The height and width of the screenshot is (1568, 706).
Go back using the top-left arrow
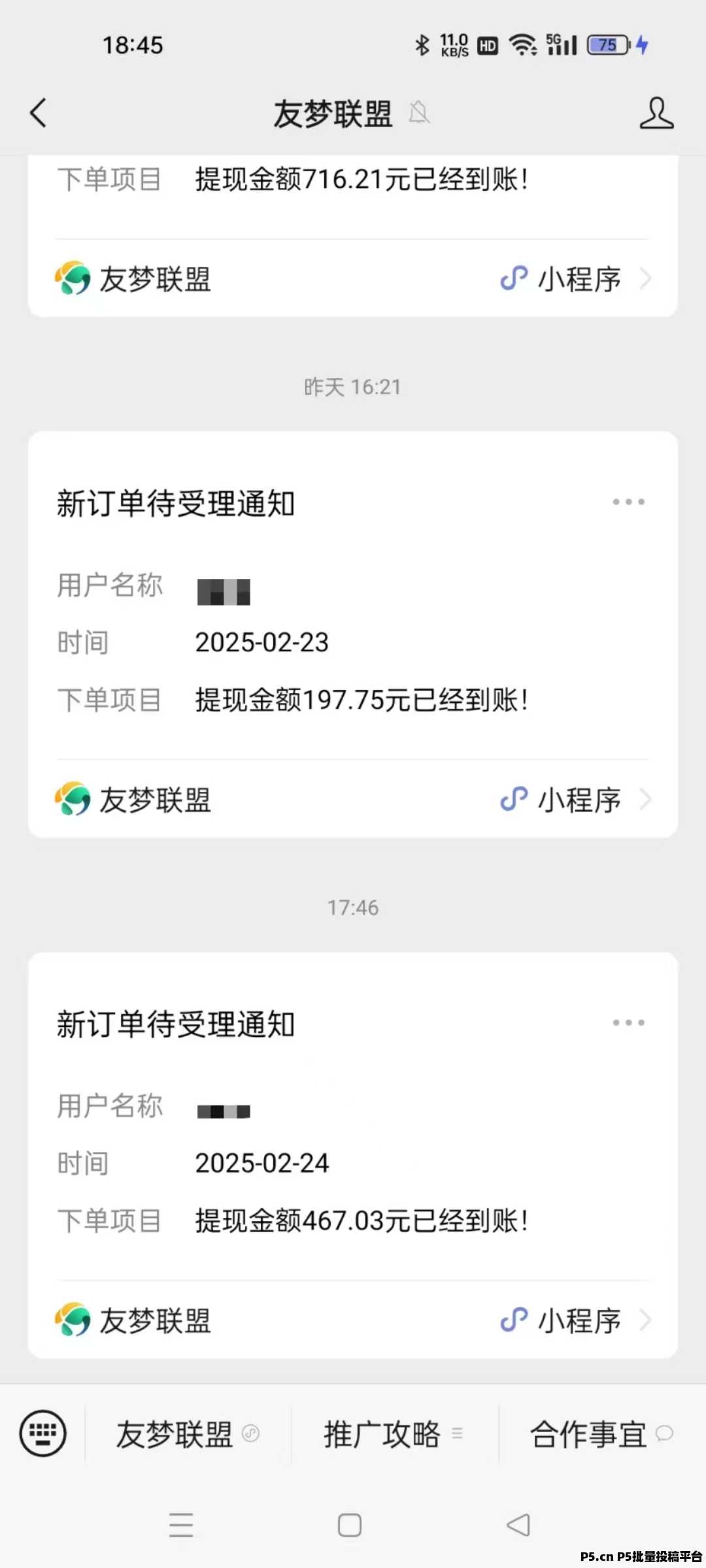(39, 113)
